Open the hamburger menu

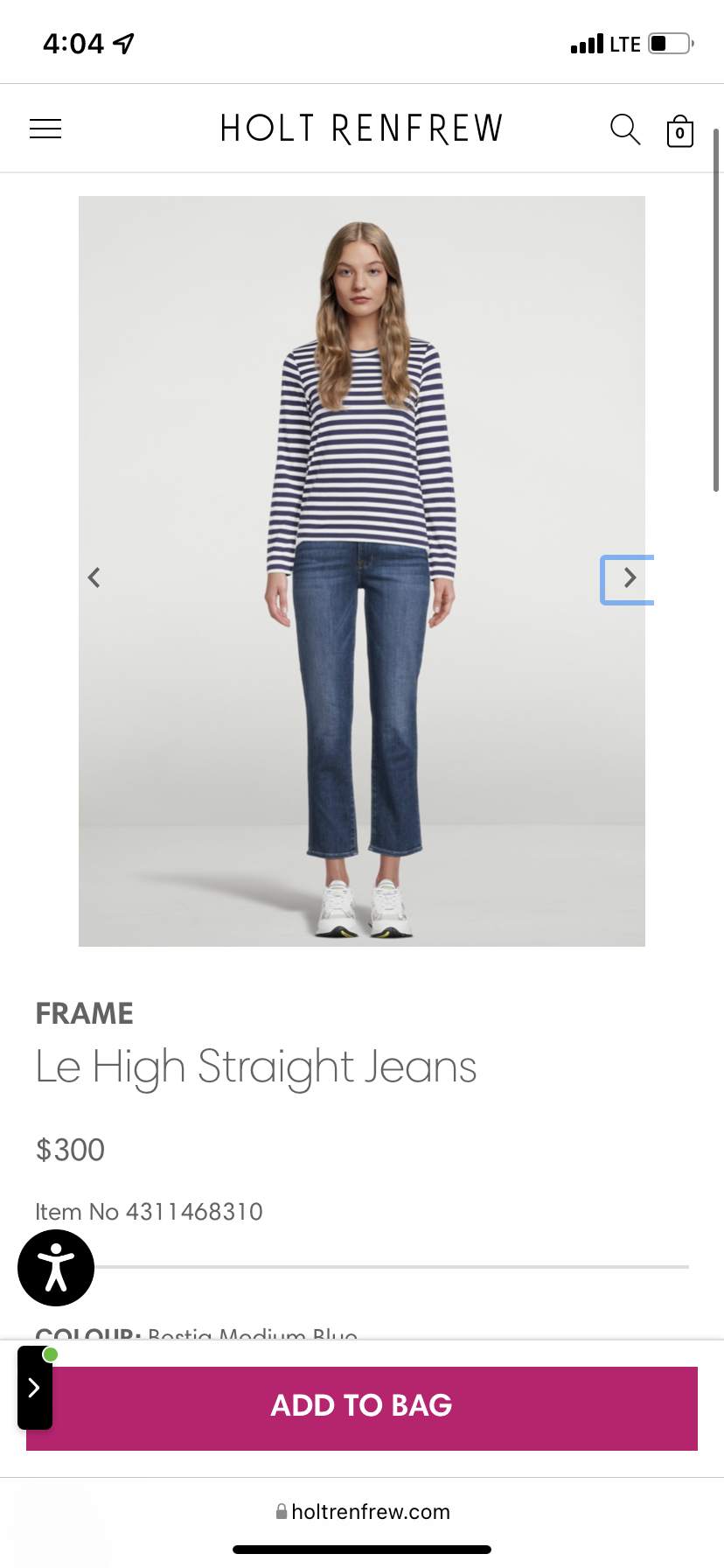[45, 129]
